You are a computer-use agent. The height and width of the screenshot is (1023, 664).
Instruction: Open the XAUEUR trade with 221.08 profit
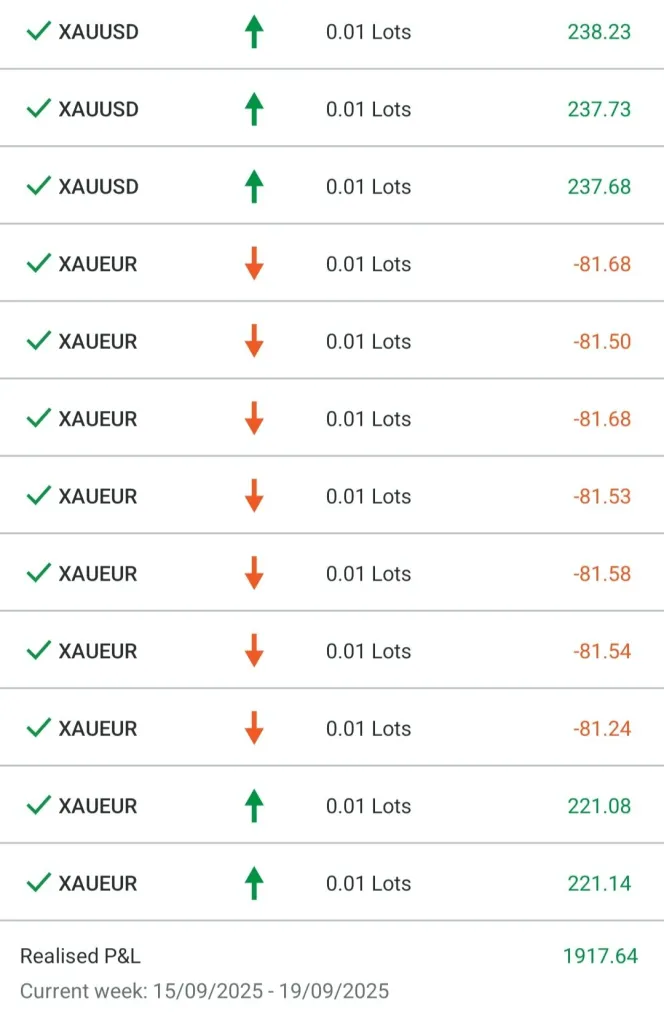tap(330, 806)
